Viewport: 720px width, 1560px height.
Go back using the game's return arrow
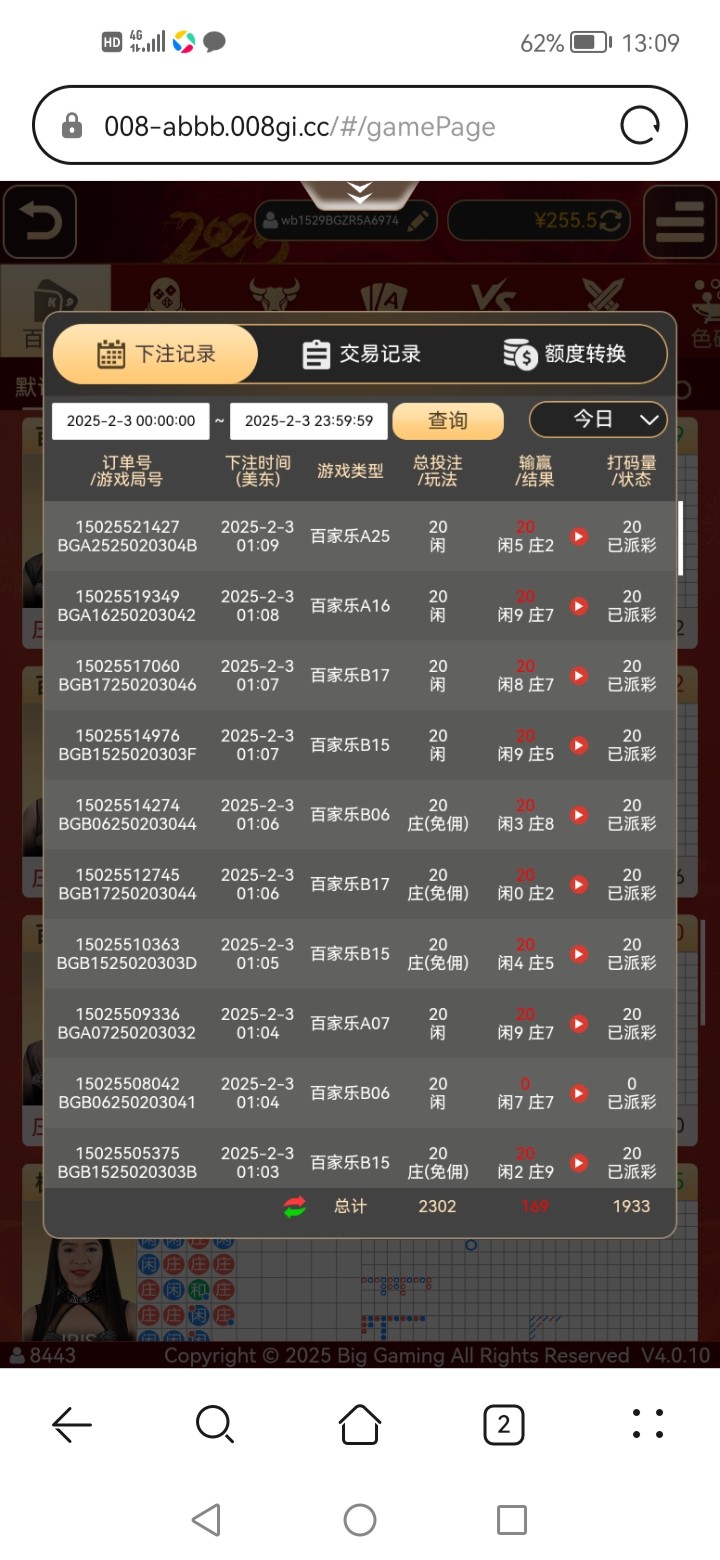point(40,221)
